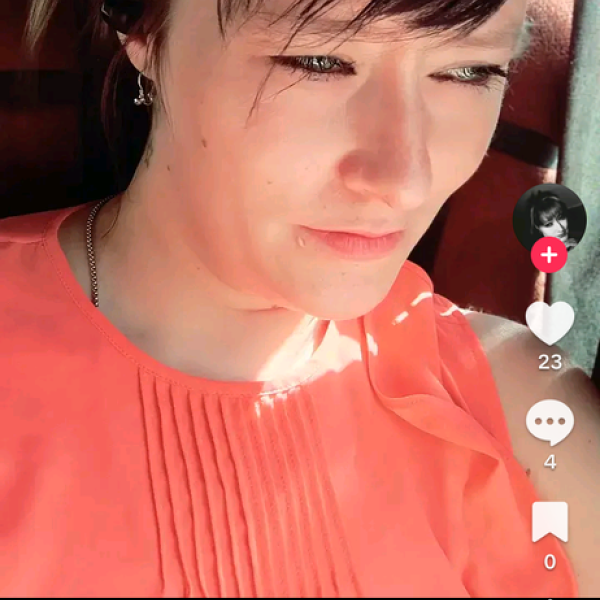
Task: Open the creator's profile picture
Action: (x=548, y=216)
